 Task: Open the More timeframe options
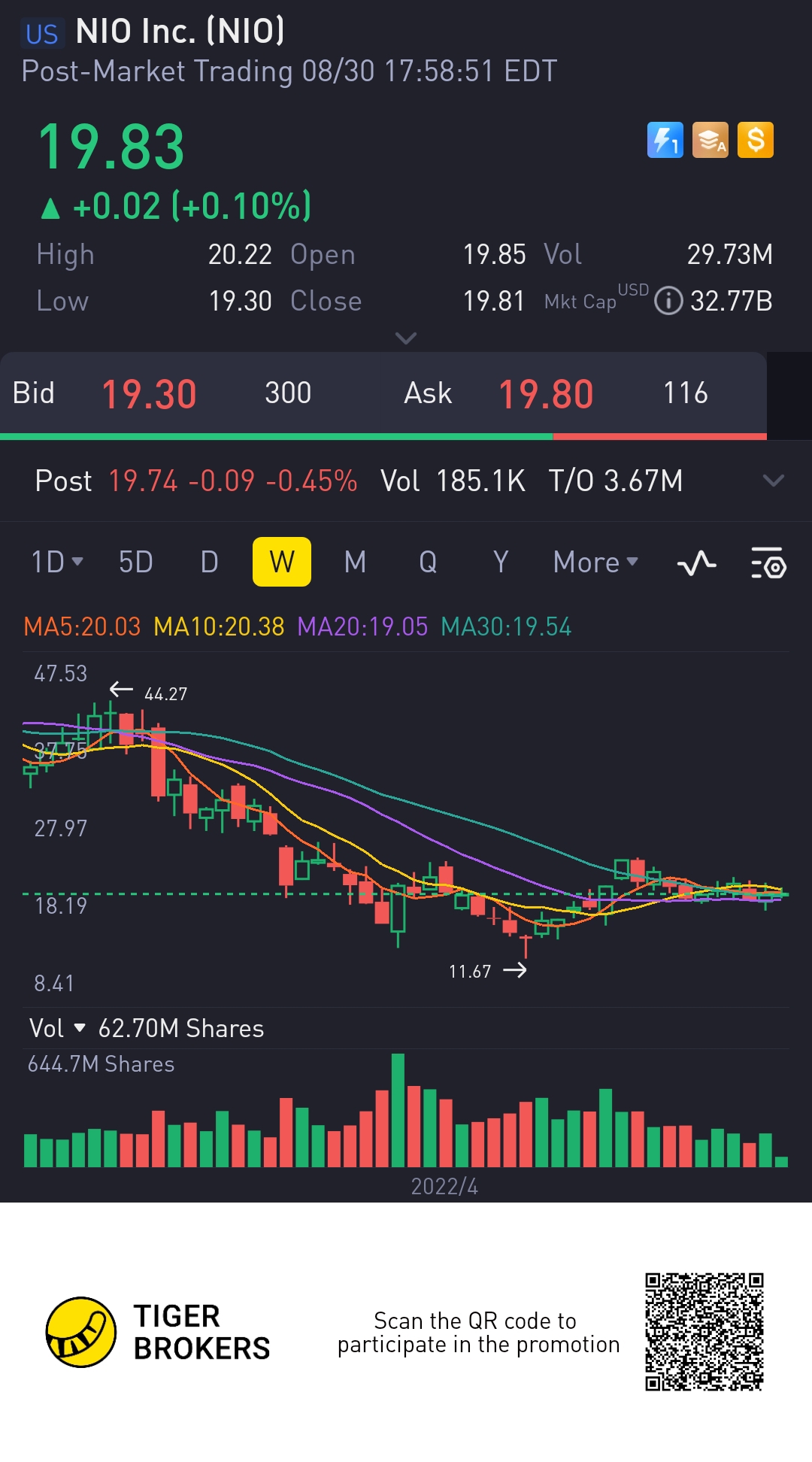click(x=595, y=563)
